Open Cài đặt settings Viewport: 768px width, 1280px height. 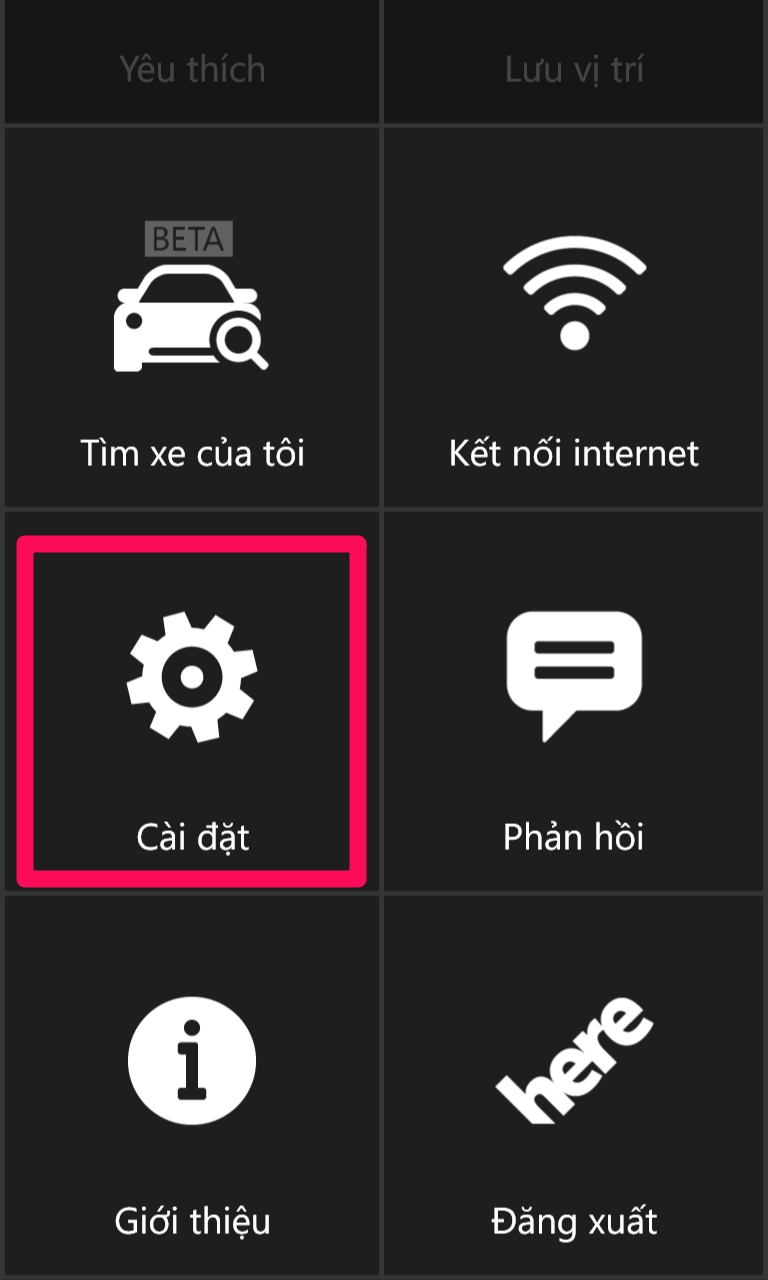click(x=192, y=712)
